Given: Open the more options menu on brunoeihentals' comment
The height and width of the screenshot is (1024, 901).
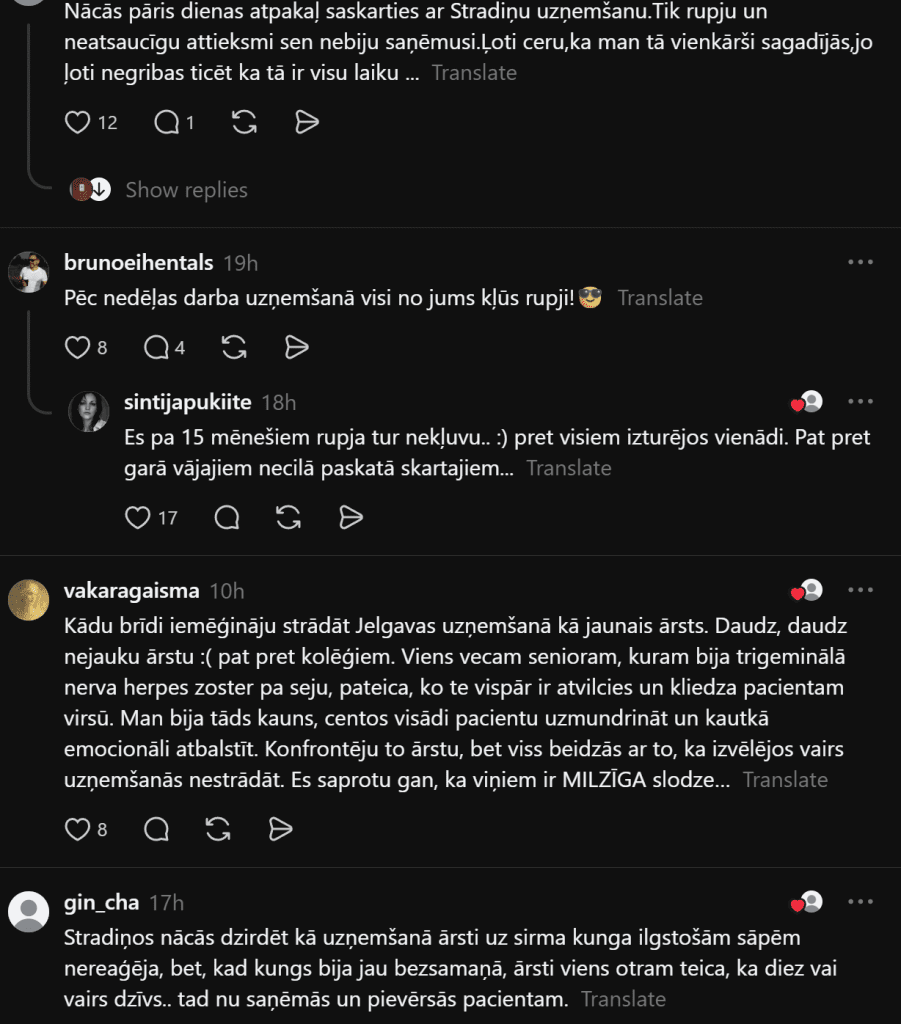Looking at the screenshot, I should pos(860,262).
